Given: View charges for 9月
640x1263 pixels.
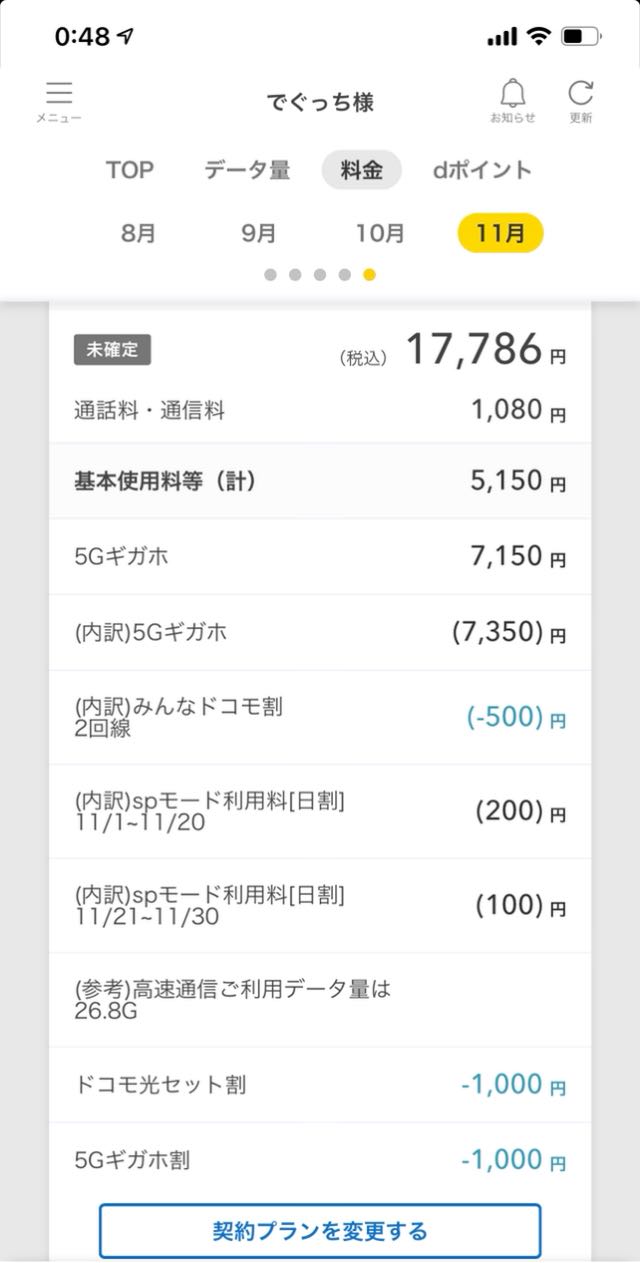Looking at the screenshot, I should coord(259,233).
